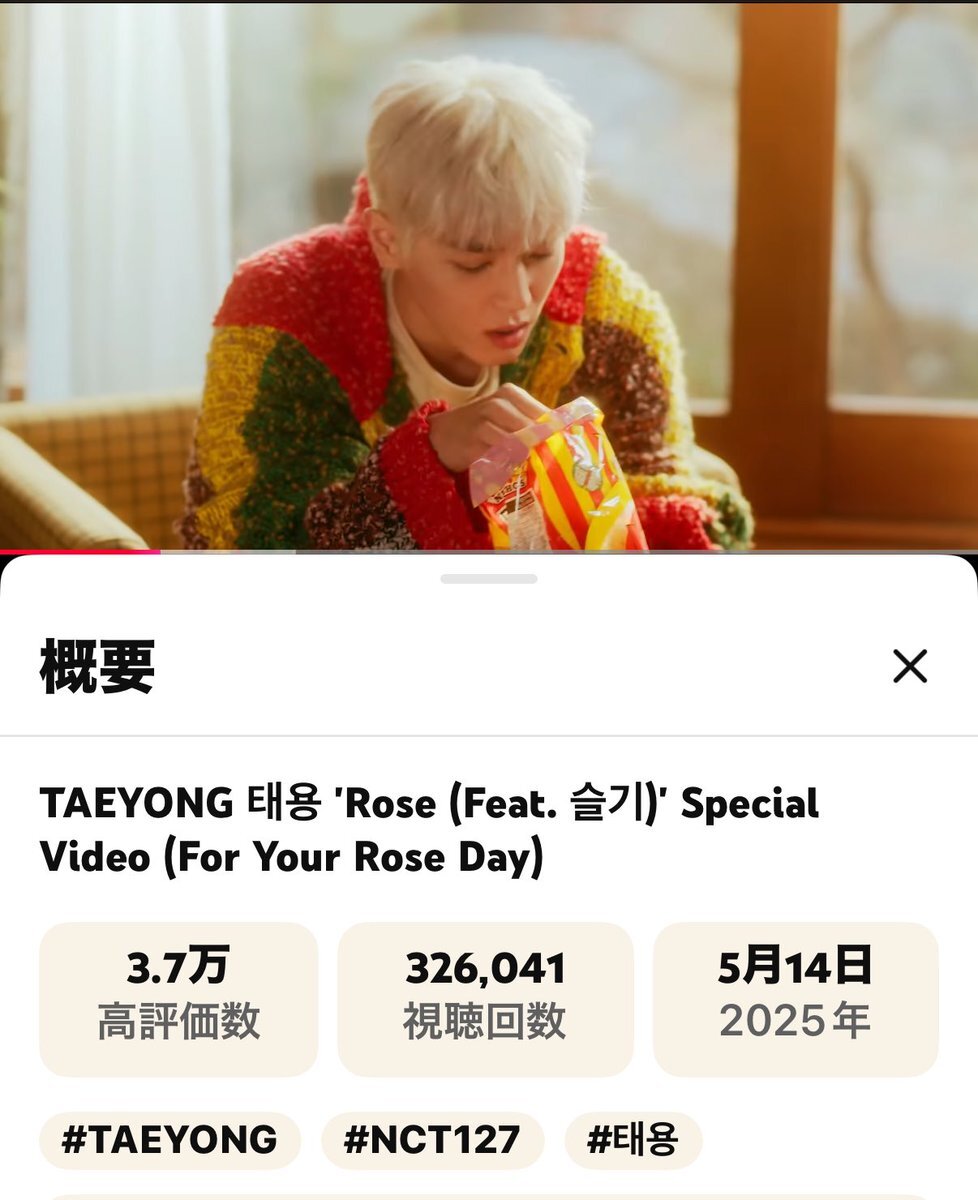Open the #NCT127 hashtag chip

(432, 1140)
